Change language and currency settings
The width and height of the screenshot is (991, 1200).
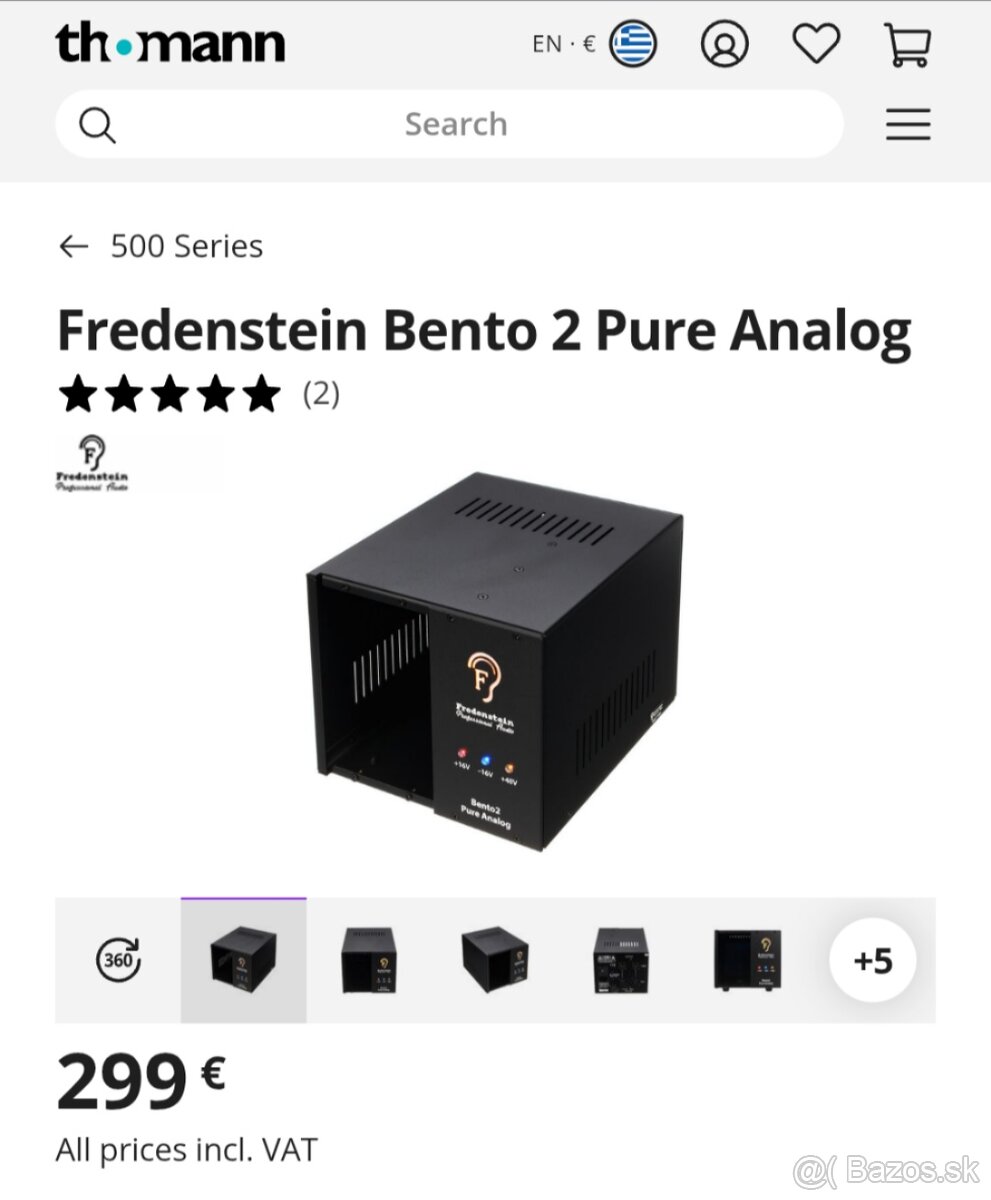(x=593, y=44)
